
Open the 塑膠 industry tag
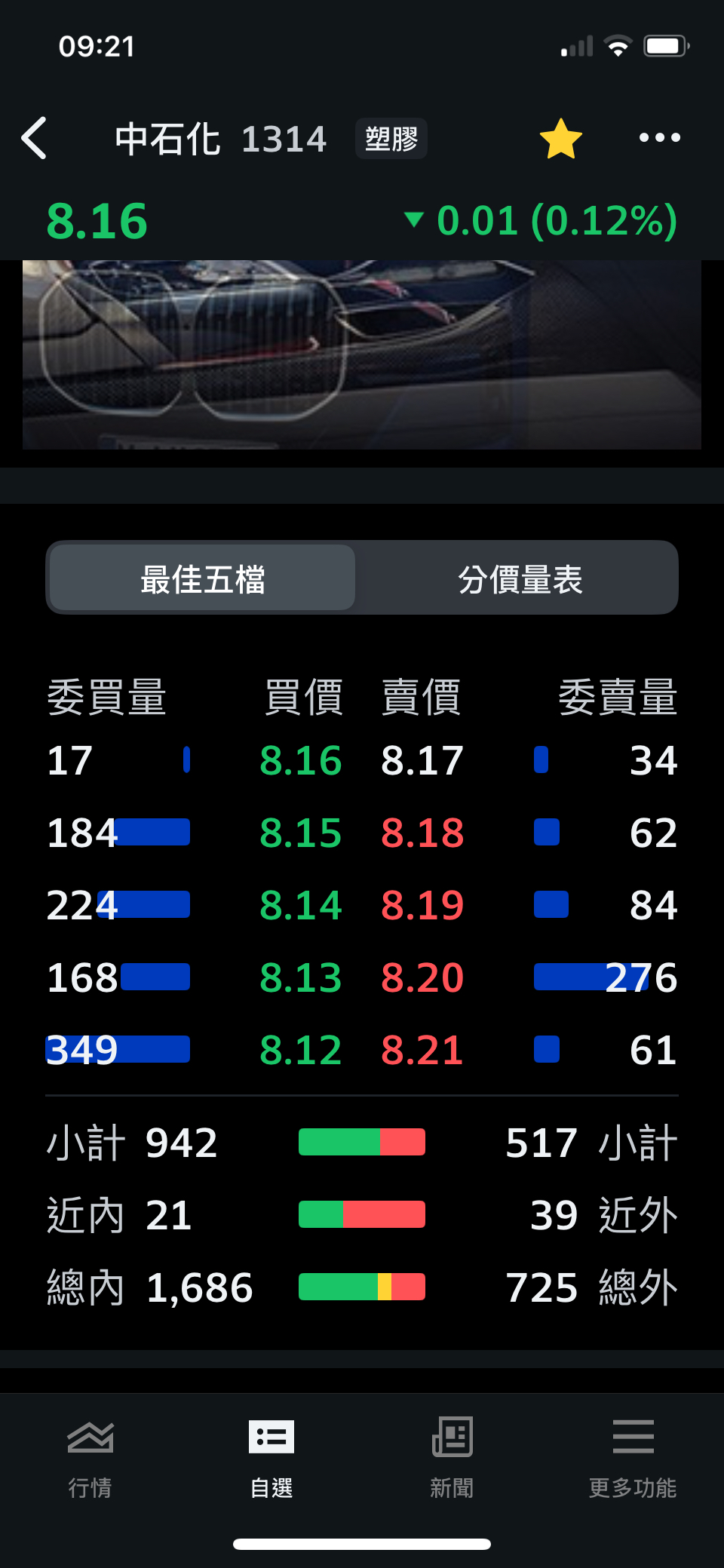391,139
